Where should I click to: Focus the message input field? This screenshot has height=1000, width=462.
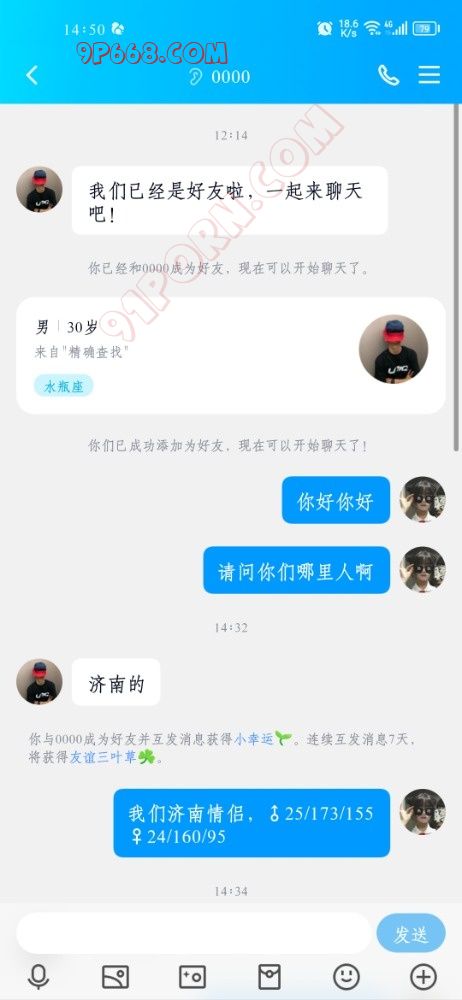(194, 933)
